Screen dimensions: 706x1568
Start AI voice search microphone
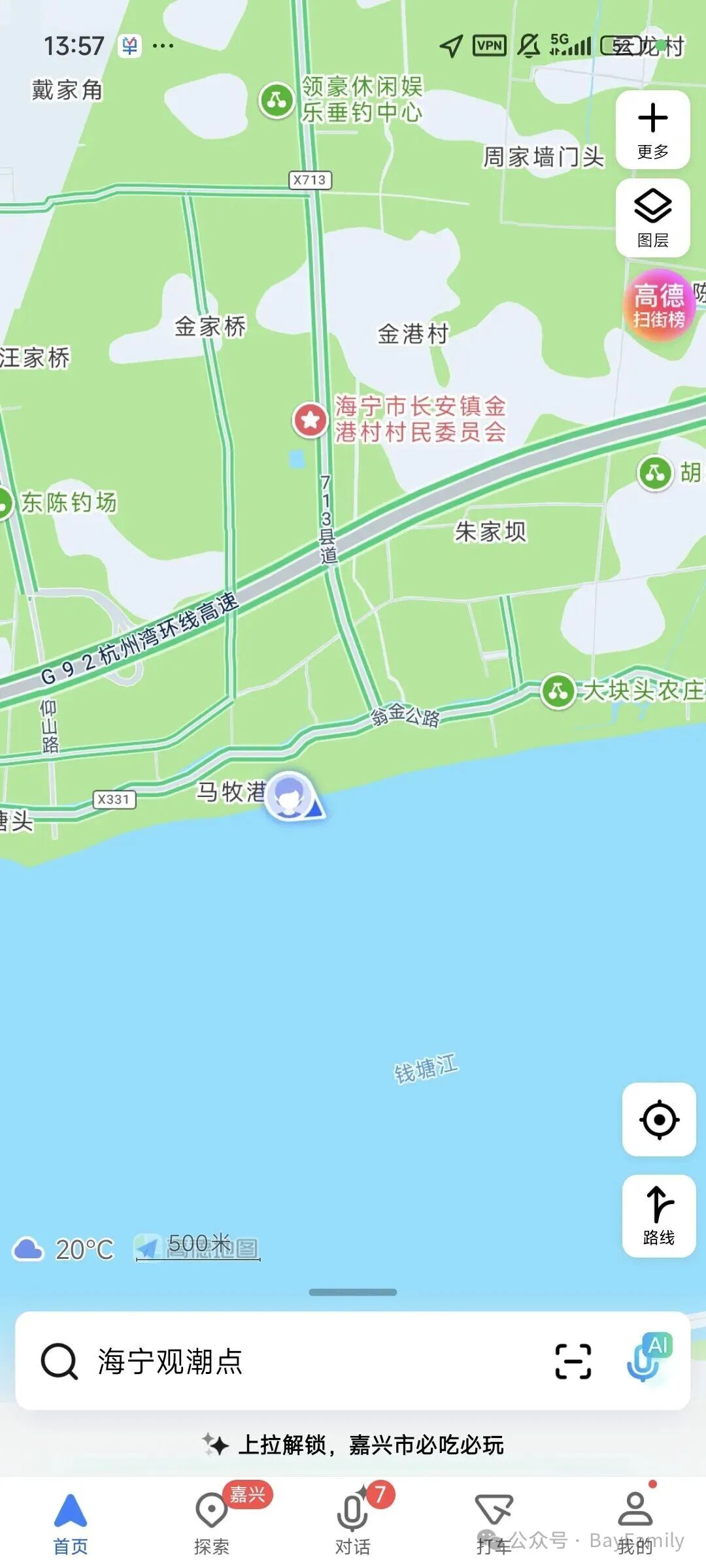(x=646, y=1359)
